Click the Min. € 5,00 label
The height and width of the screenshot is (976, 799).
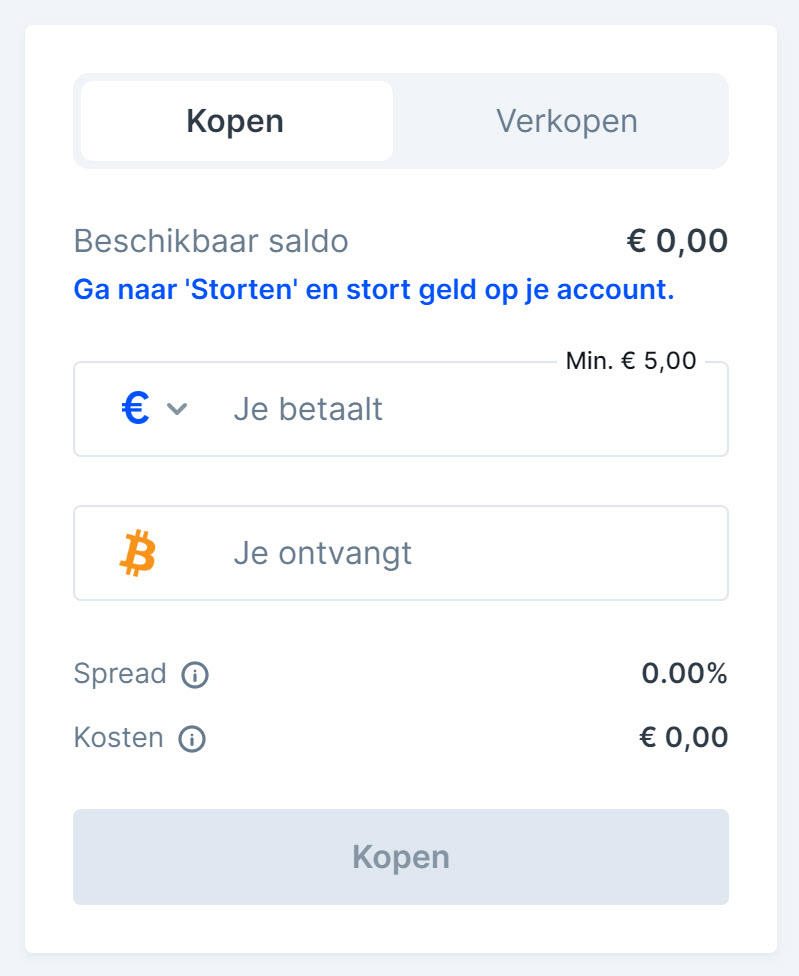632,360
